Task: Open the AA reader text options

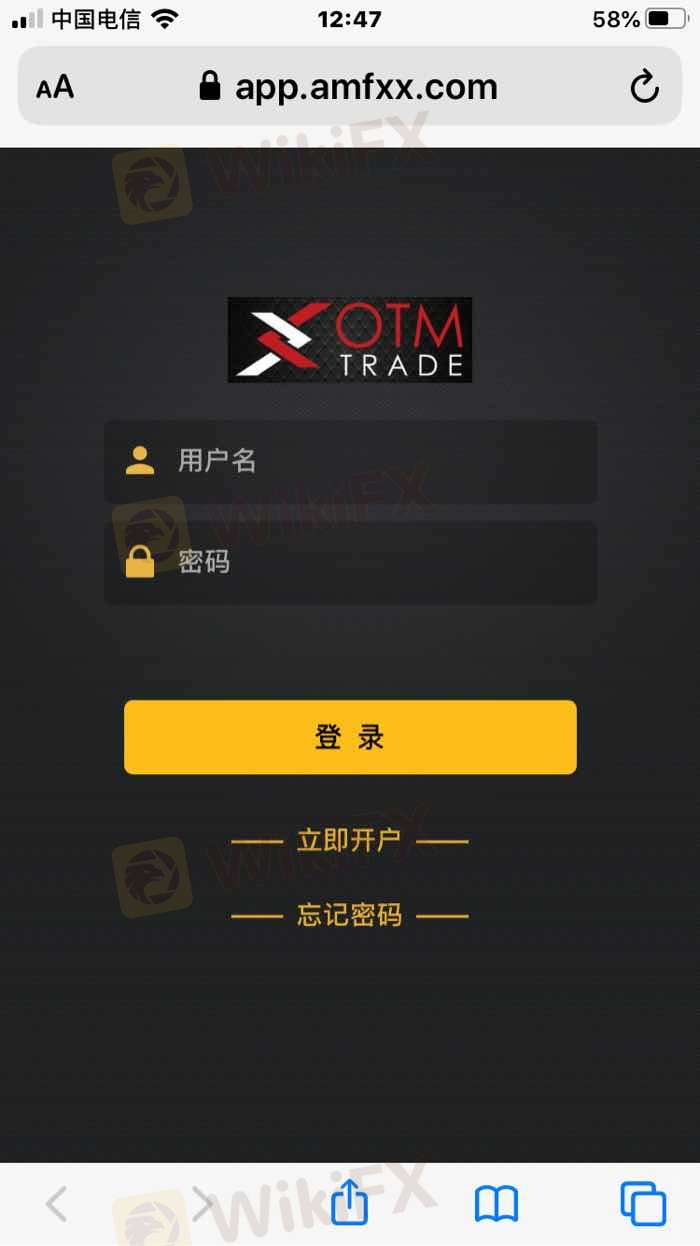Action: [x=55, y=87]
